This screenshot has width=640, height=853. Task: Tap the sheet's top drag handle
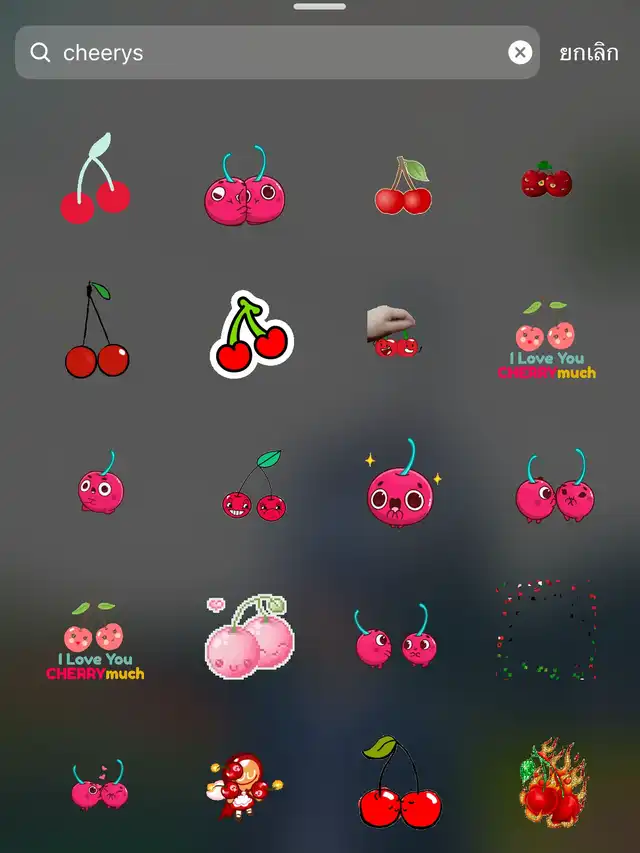[x=319, y=7]
